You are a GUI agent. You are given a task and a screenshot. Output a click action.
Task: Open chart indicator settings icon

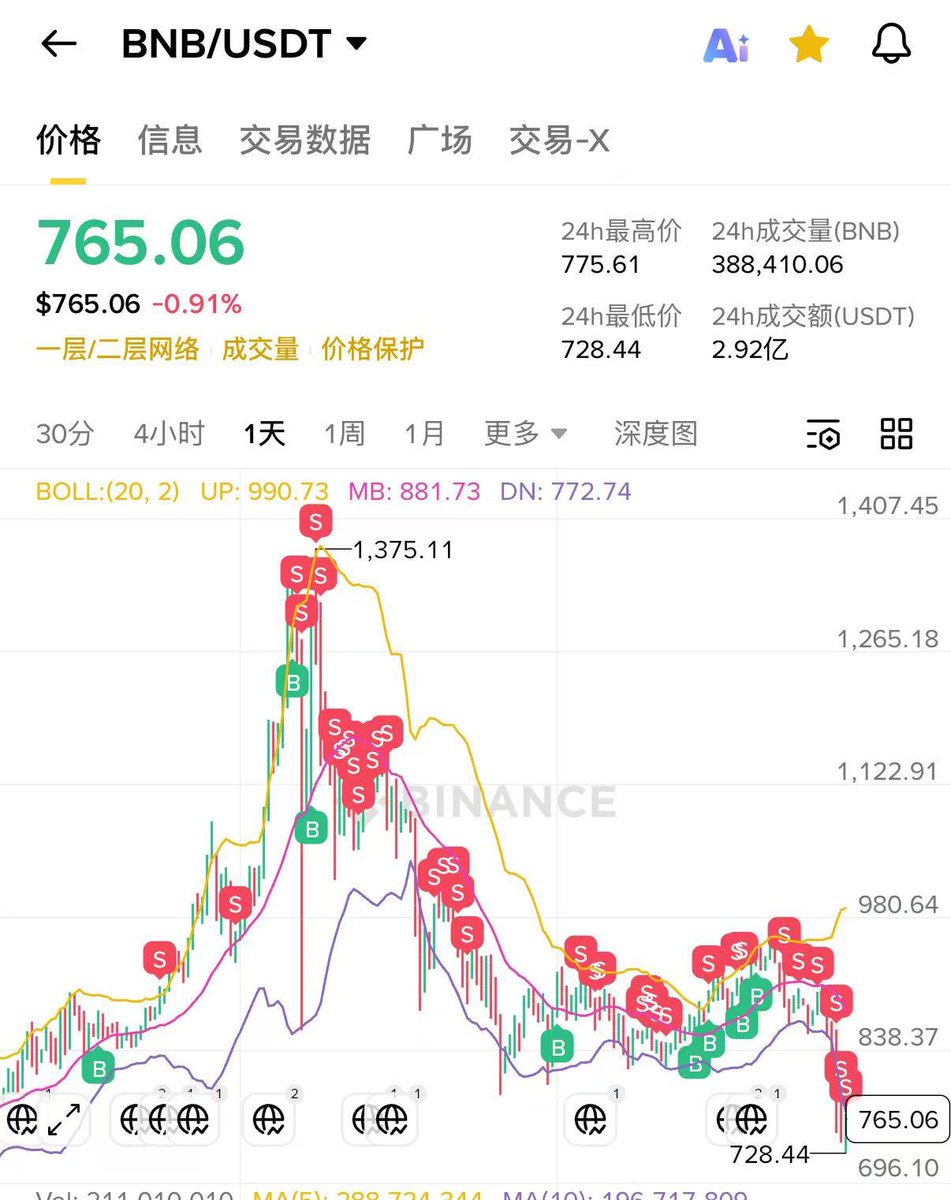(x=823, y=435)
